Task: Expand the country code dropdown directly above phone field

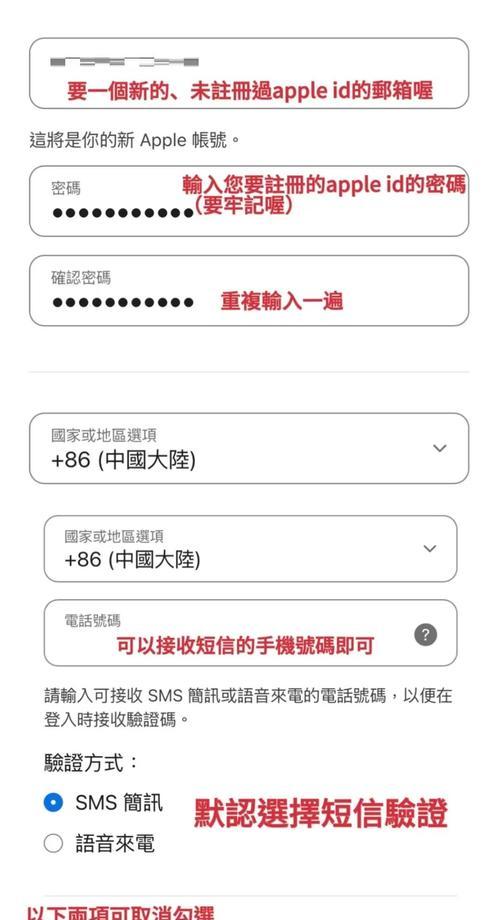Action: click(250, 549)
